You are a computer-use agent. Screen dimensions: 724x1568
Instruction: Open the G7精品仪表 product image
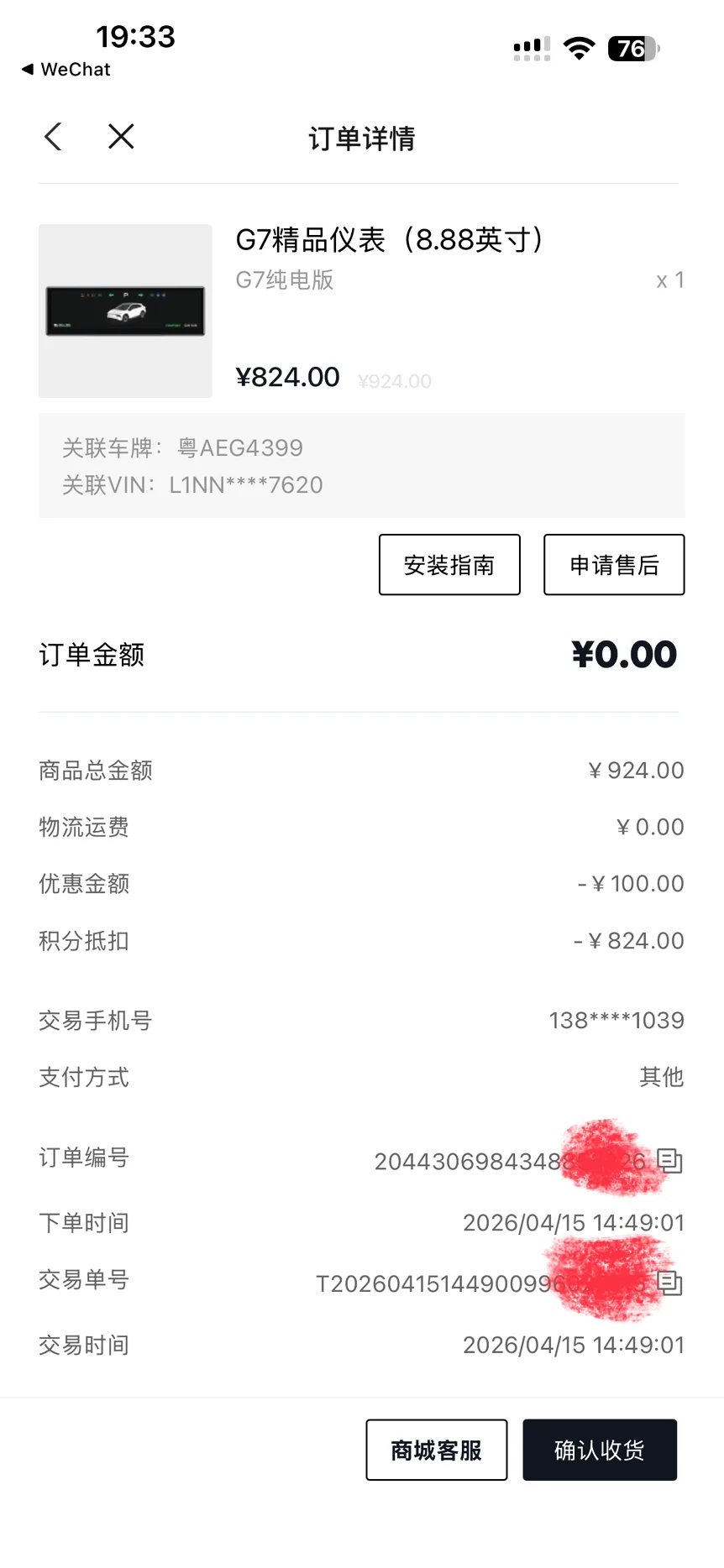click(125, 311)
